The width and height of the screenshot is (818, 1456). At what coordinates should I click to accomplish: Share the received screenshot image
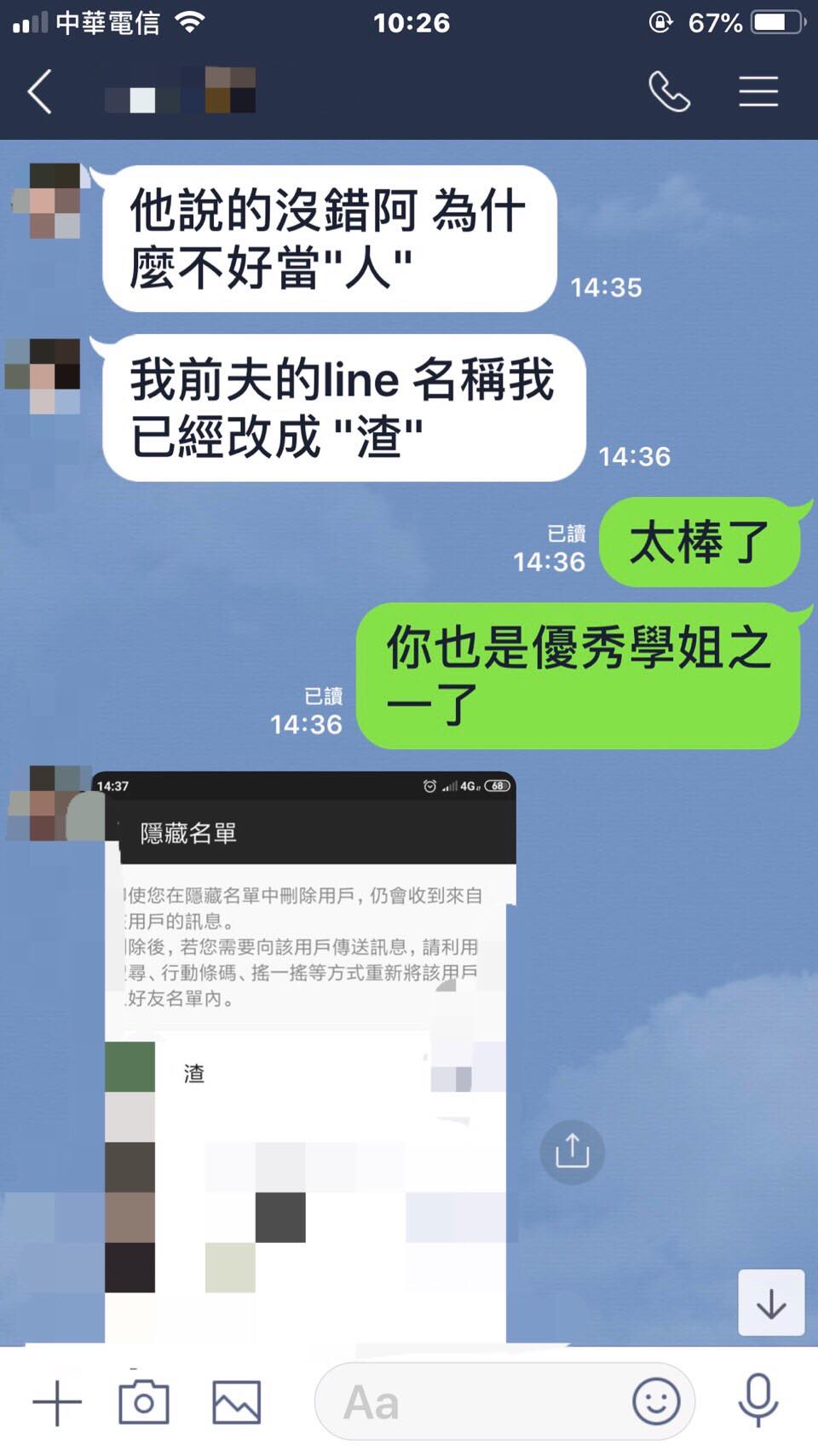click(x=572, y=1151)
